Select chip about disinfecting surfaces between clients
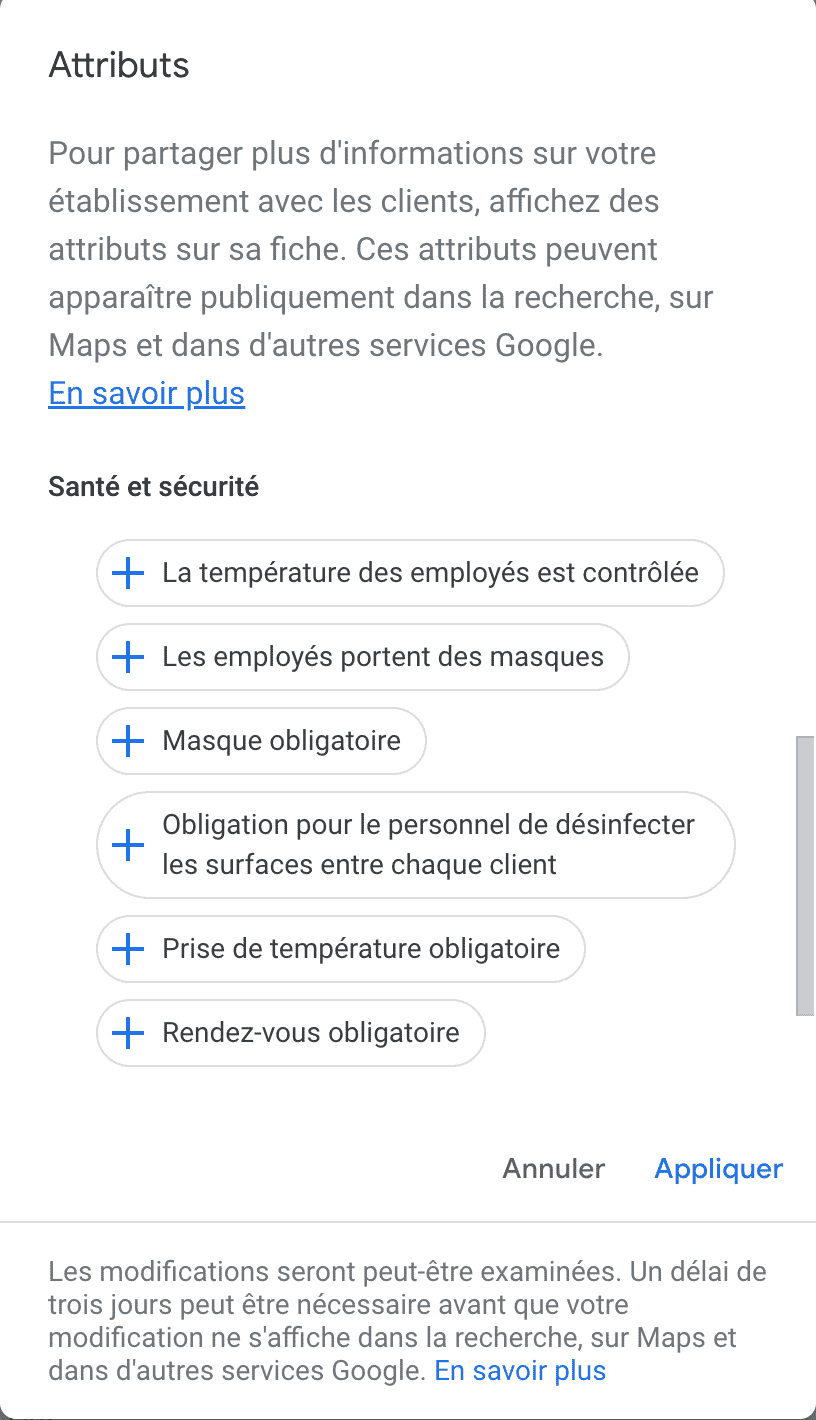Screen dimensions: 816x1420 [415, 845]
